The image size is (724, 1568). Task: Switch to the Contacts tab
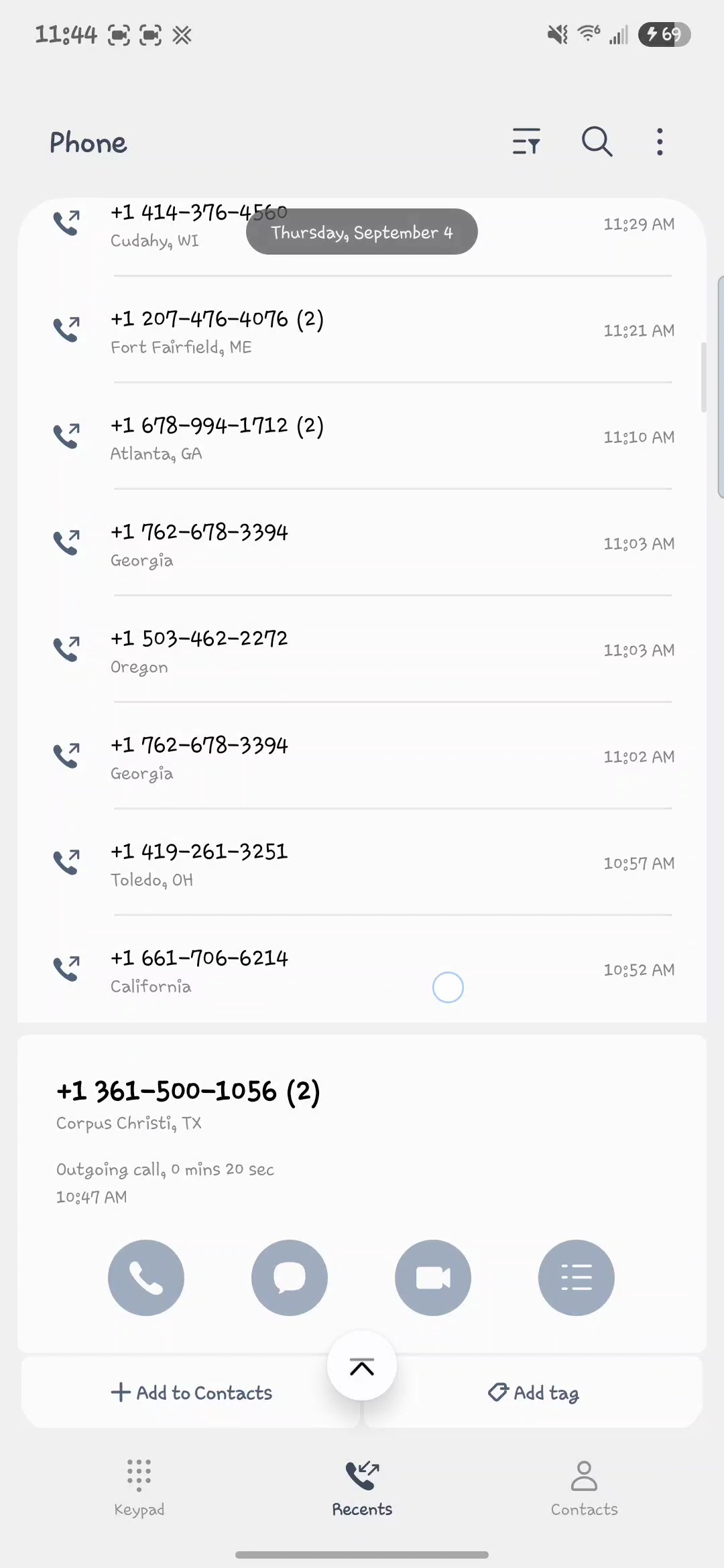[584, 1488]
